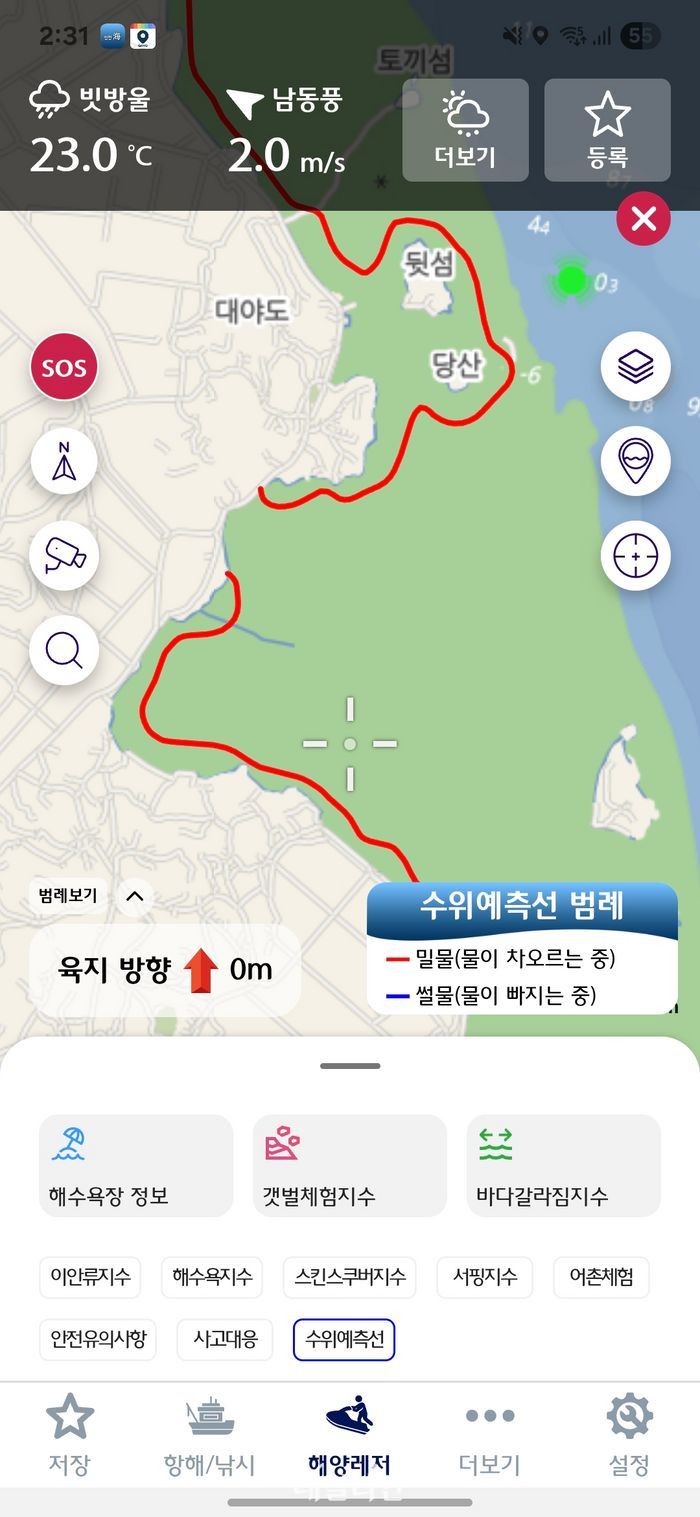
Task: Collapse the 범례보기 legend panel
Action: tap(135, 896)
